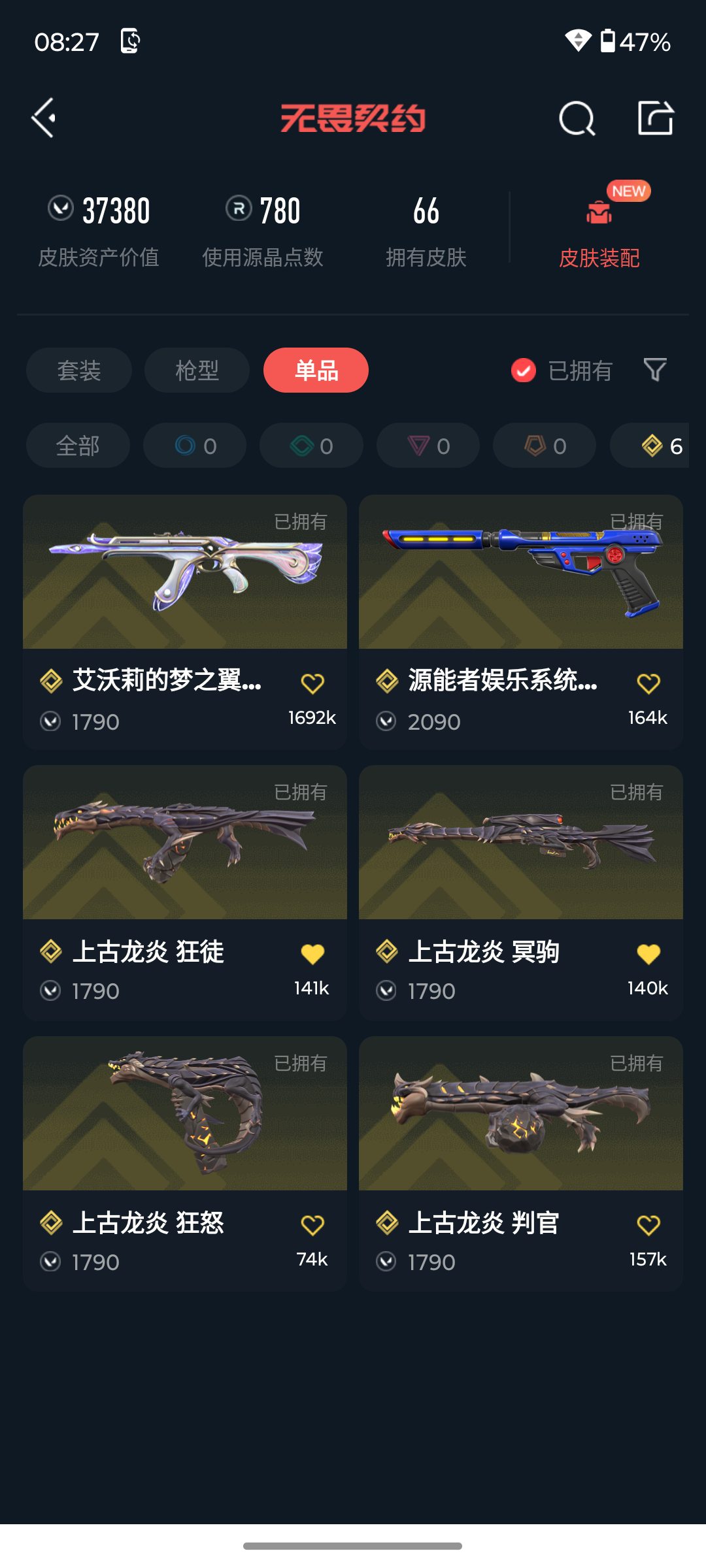
Task: Like the 源能者娱乐系统 skin
Action: pos(648,683)
